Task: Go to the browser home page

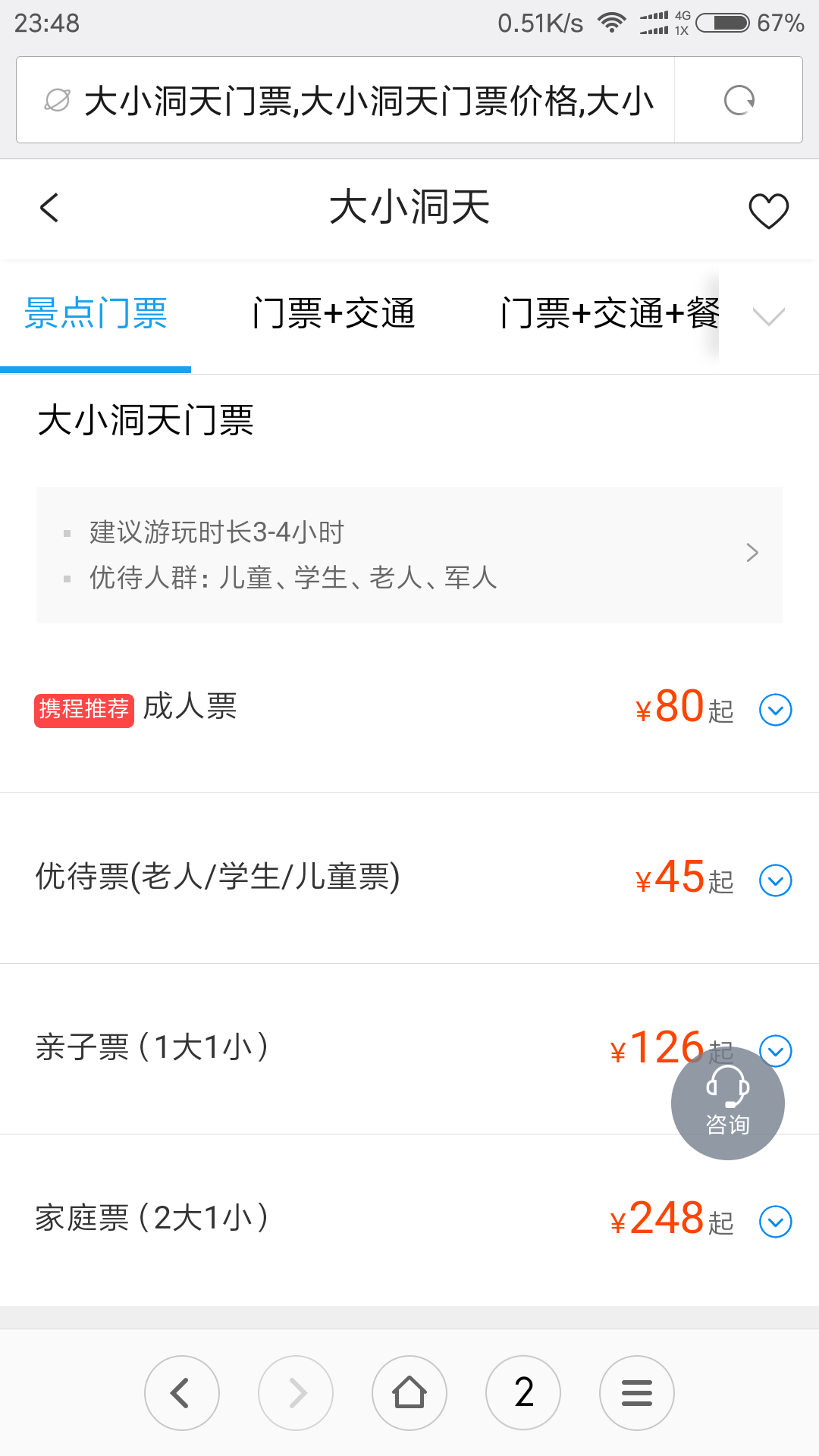Action: [409, 1393]
